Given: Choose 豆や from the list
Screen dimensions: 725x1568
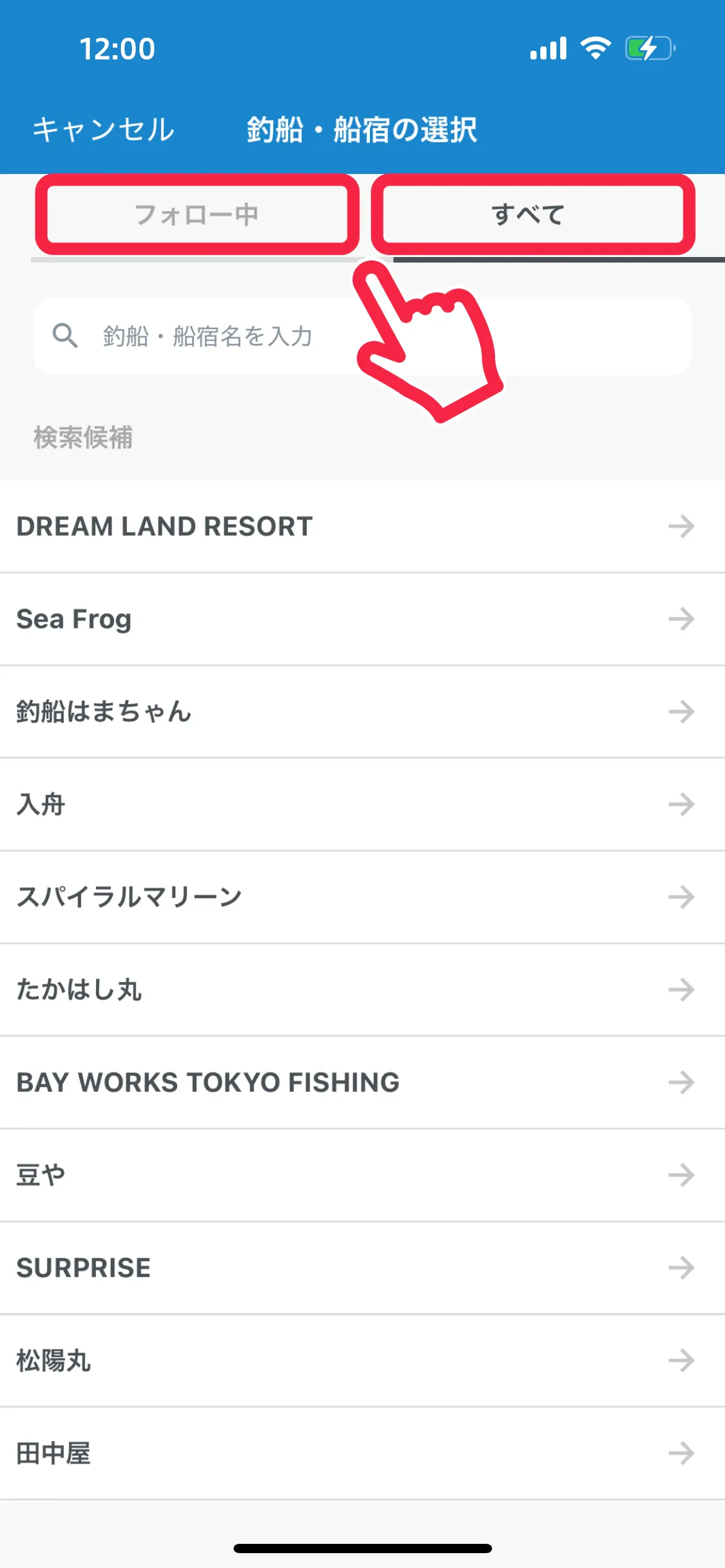Looking at the screenshot, I should click(362, 1175).
